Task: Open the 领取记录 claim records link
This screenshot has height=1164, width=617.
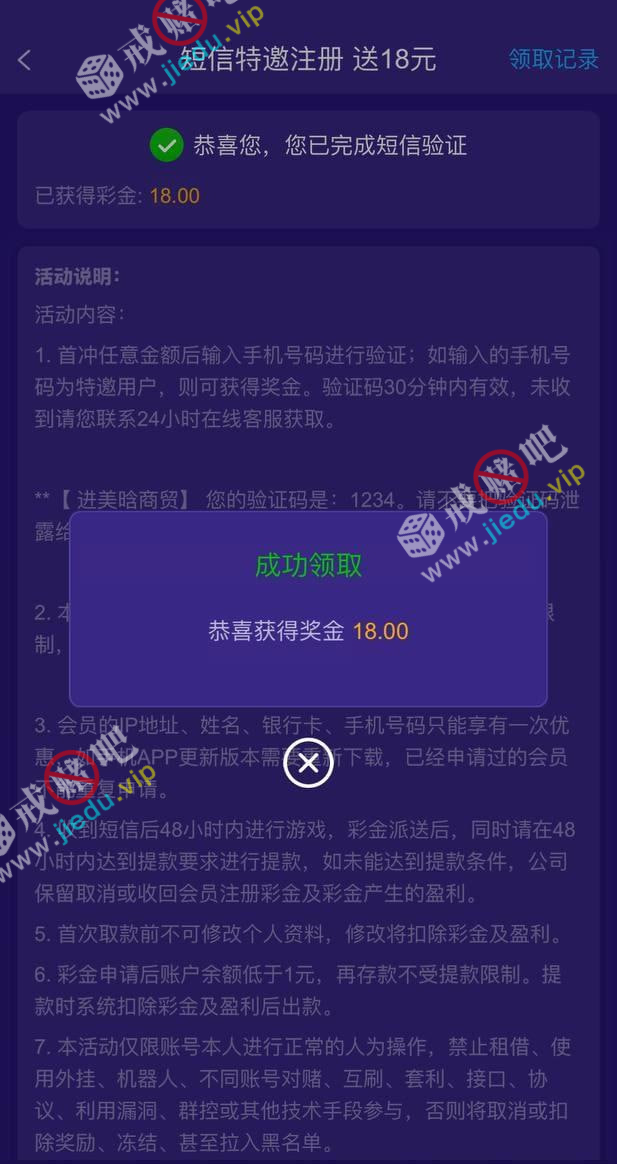Action: tap(553, 59)
